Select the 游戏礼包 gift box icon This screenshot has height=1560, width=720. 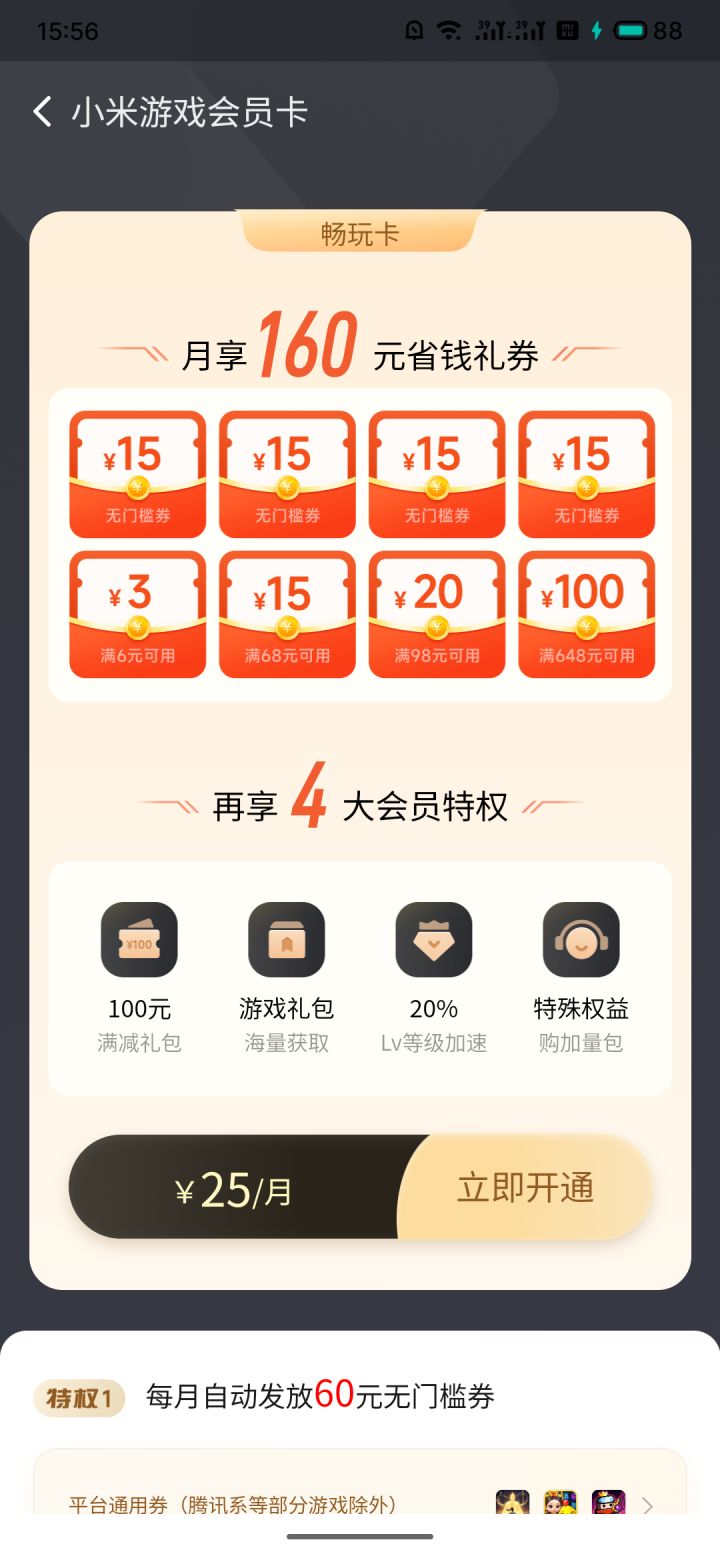[x=287, y=939]
